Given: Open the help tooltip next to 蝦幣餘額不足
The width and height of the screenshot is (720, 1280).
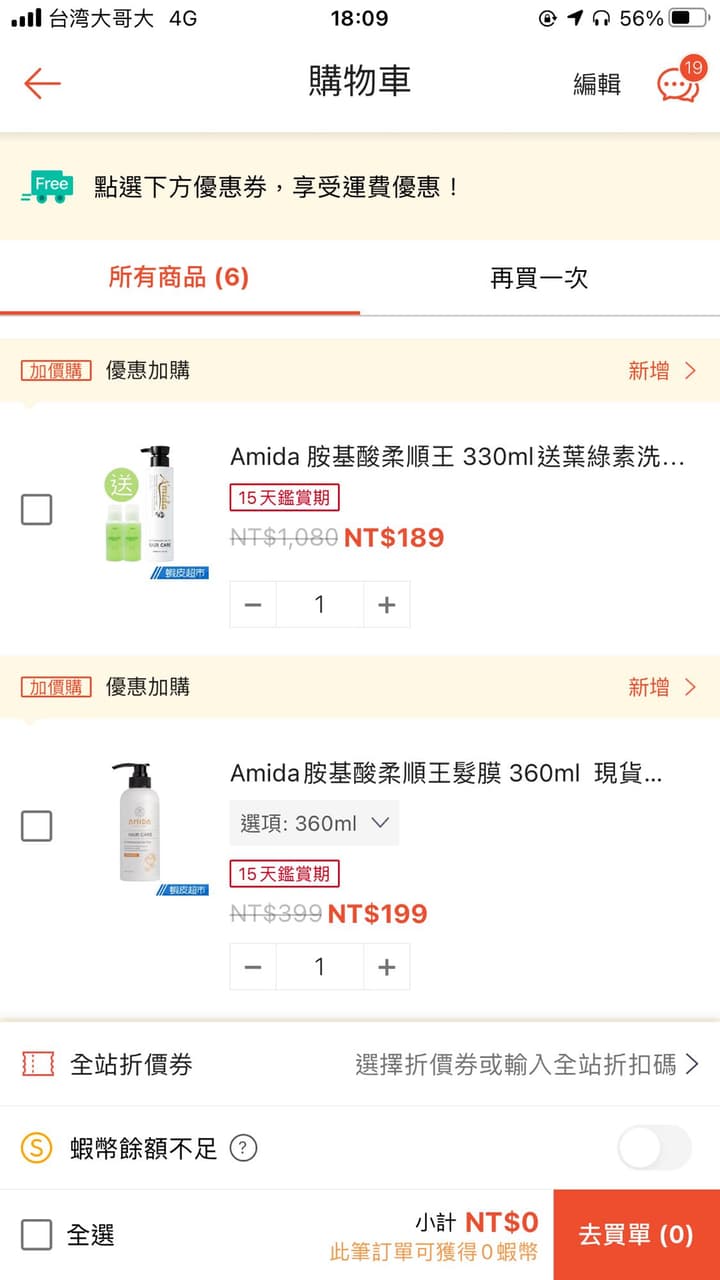Looking at the screenshot, I should tap(244, 1148).
